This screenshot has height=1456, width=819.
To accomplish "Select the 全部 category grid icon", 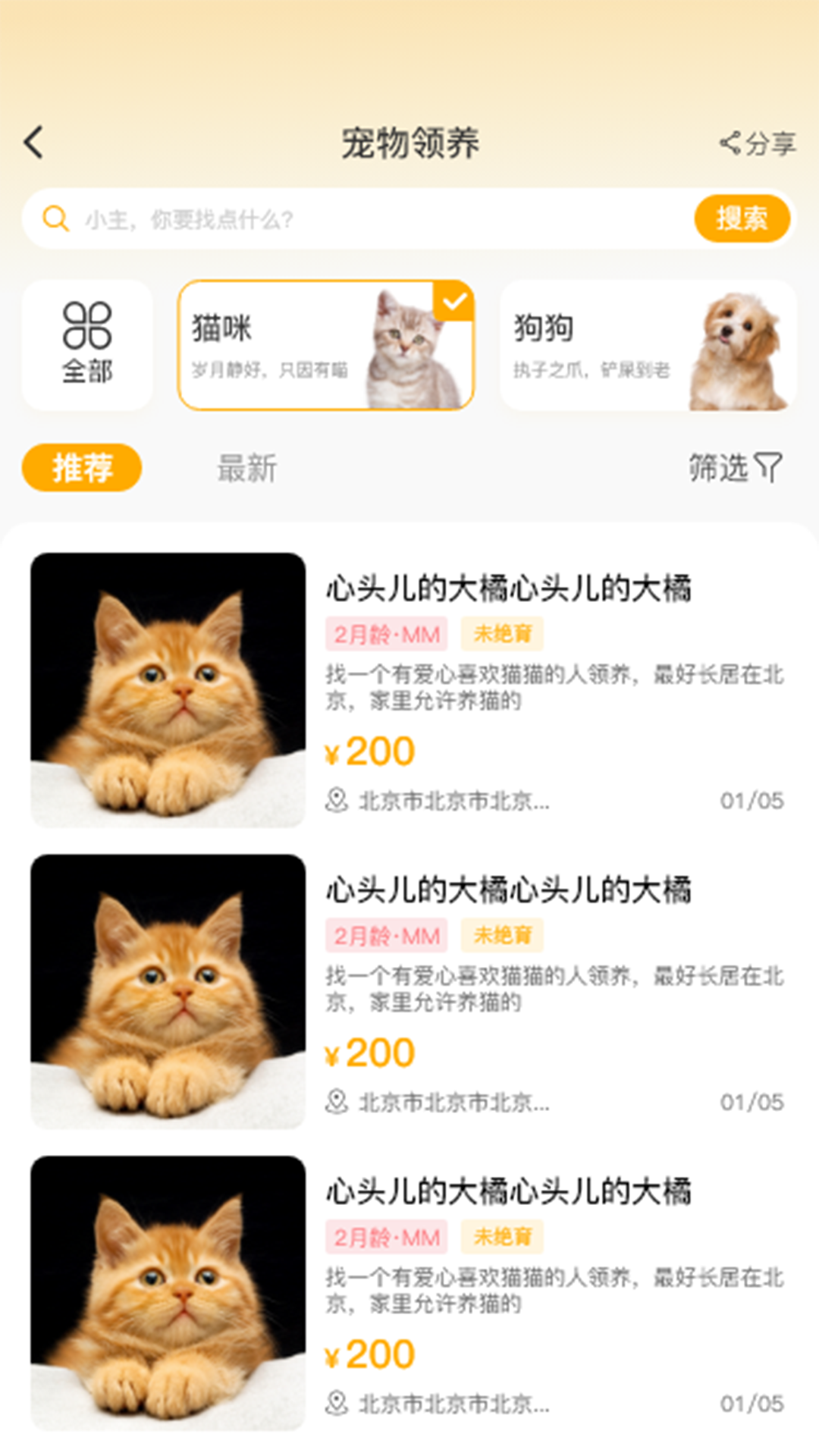I will pos(86,326).
